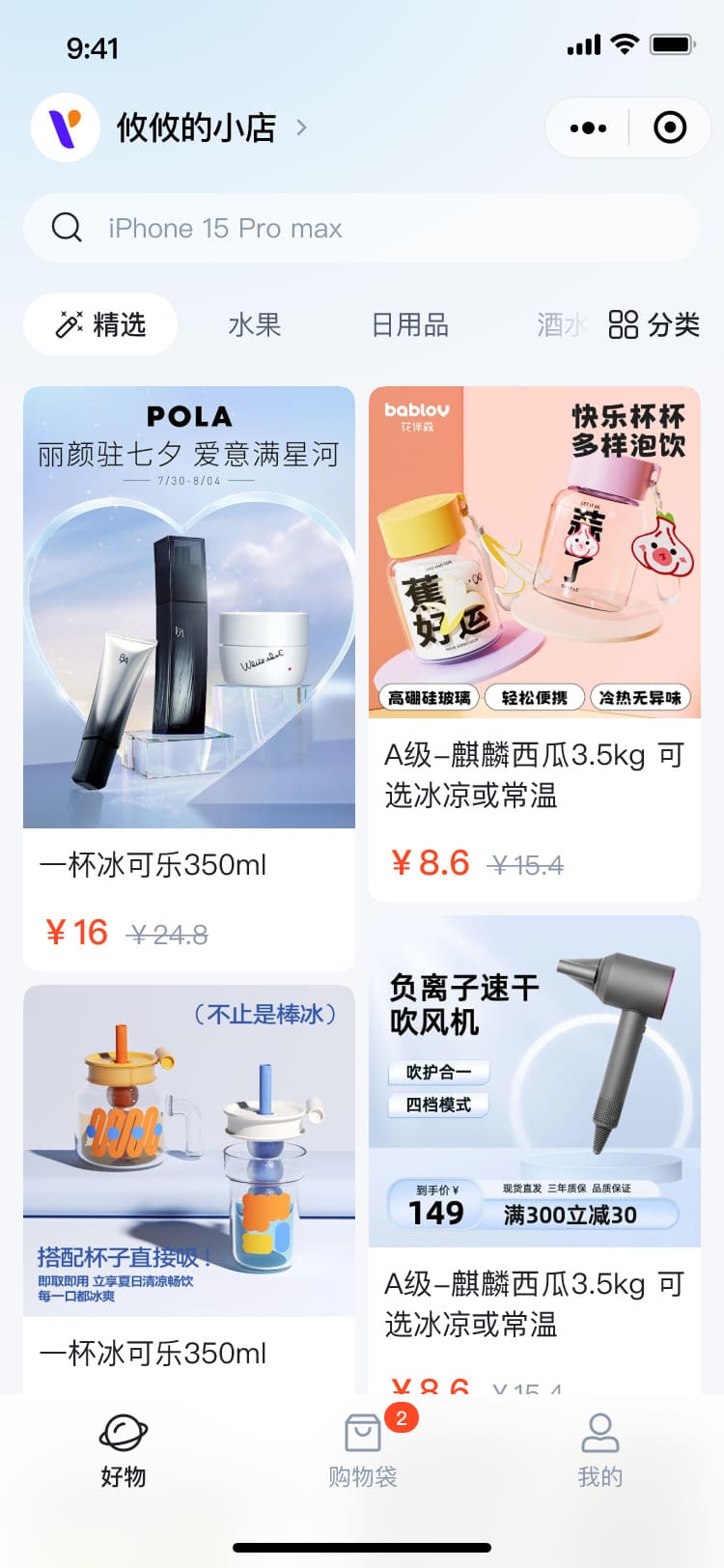Open the mini program more-options menu
Screen dimensions: 724x1568
(588, 127)
